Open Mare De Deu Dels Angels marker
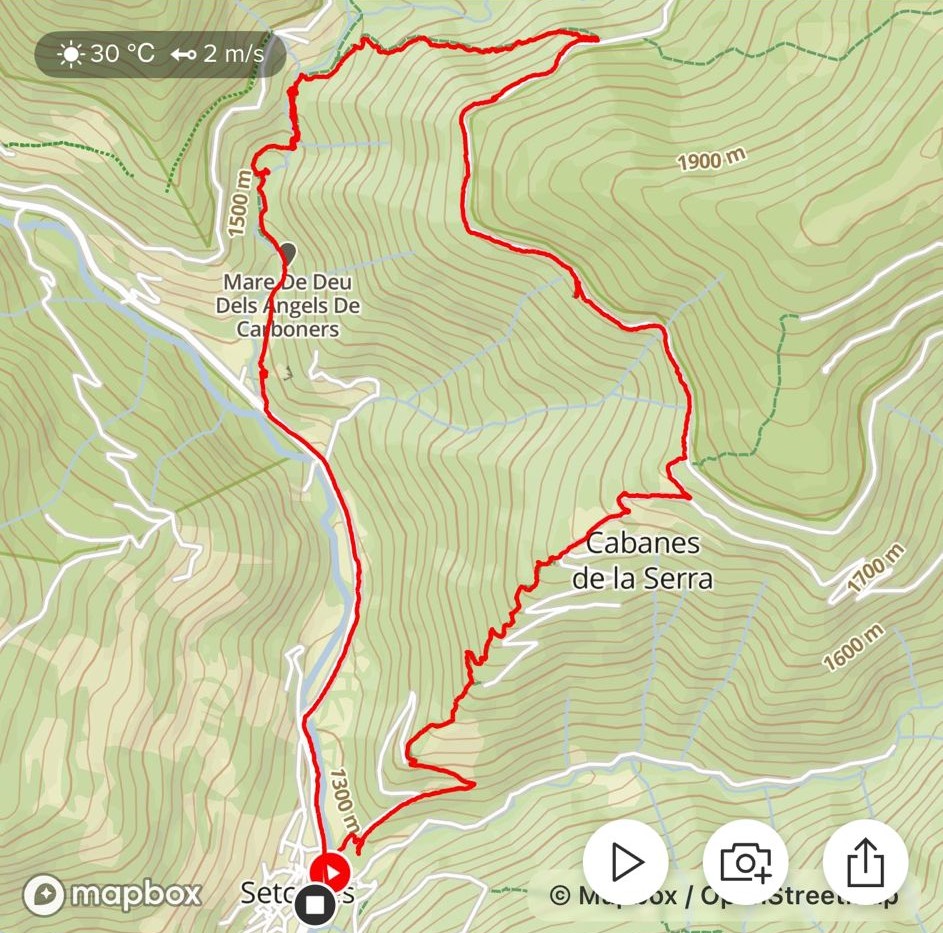The height and width of the screenshot is (933, 943). tap(288, 254)
